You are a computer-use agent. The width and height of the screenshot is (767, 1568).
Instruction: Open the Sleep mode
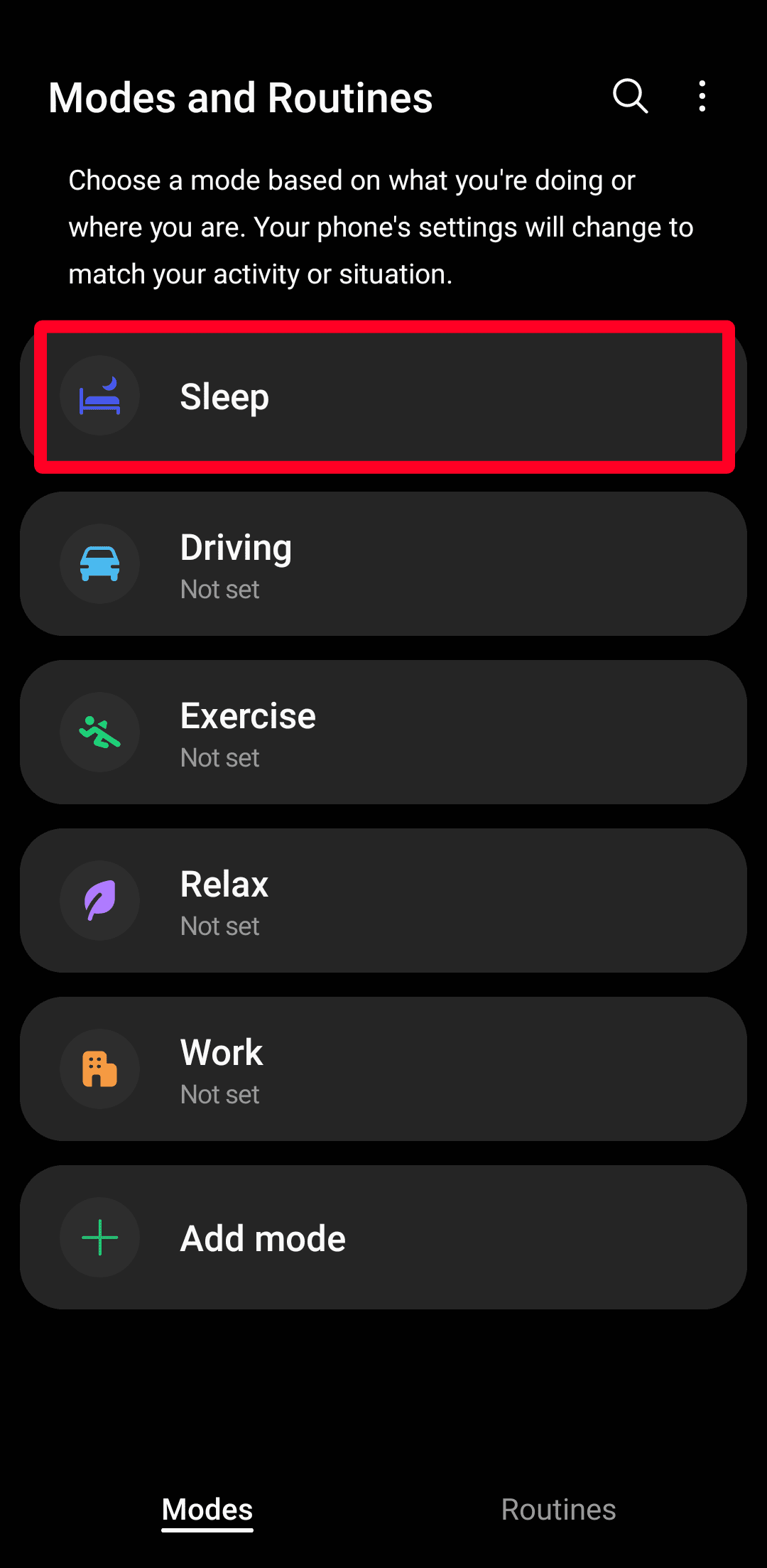pyautogui.click(x=383, y=396)
